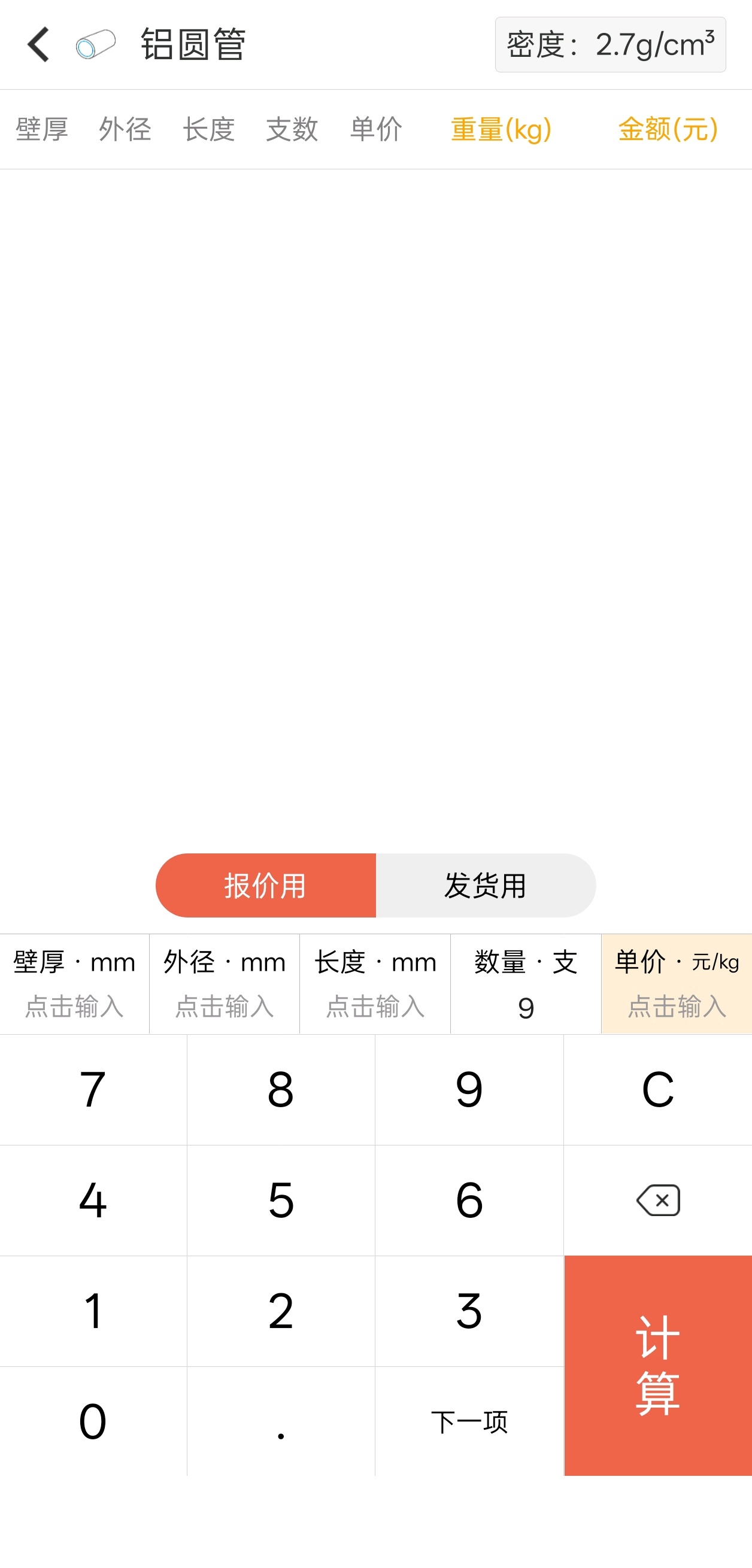
Task: Enter digit 7 on the keypad
Action: coord(93,1090)
